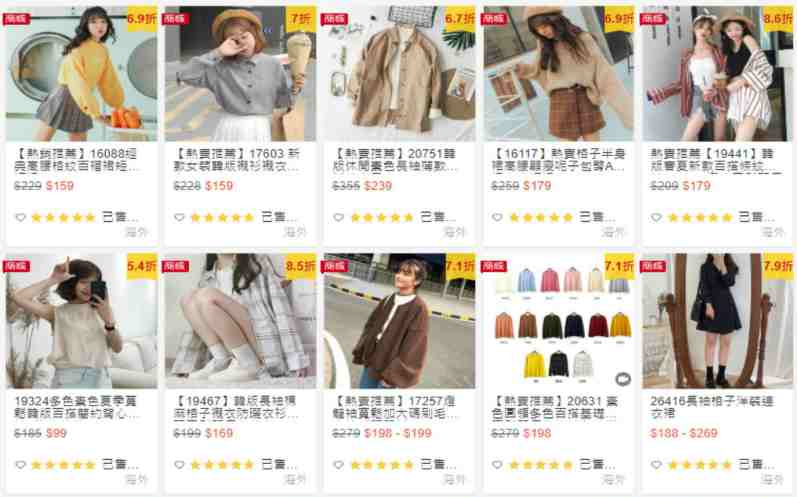Open product 19441 striped shirt card

pyautogui.click(x=716, y=75)
